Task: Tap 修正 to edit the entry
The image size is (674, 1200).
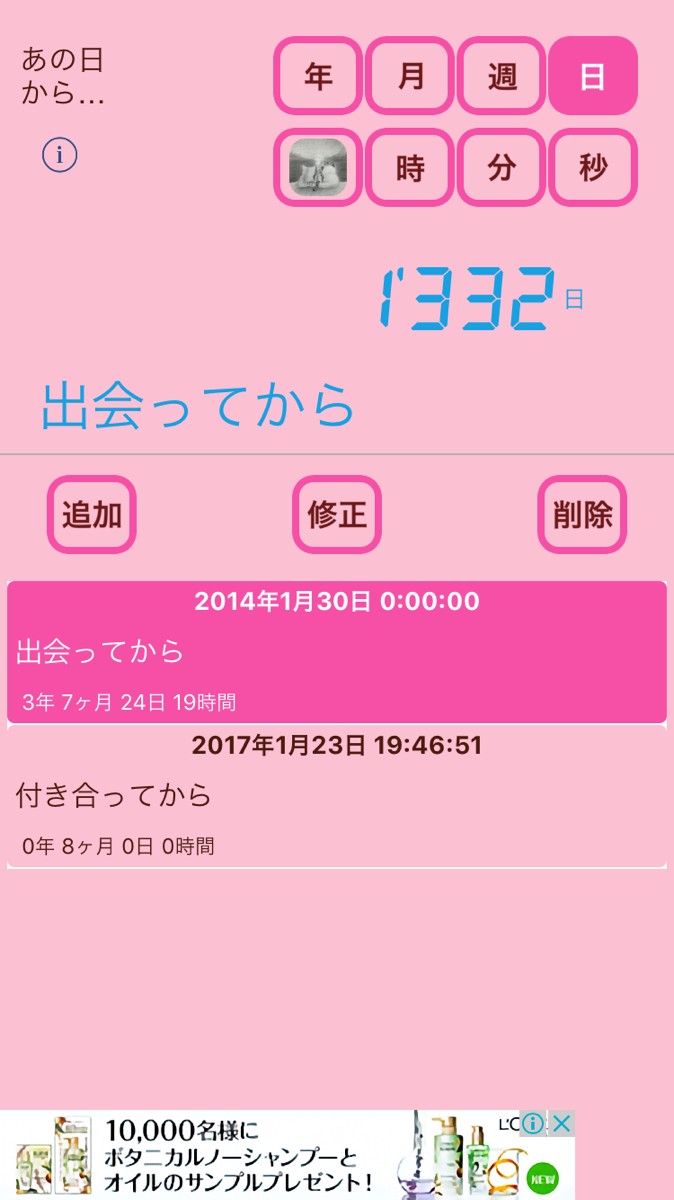Action: [337, 515]
